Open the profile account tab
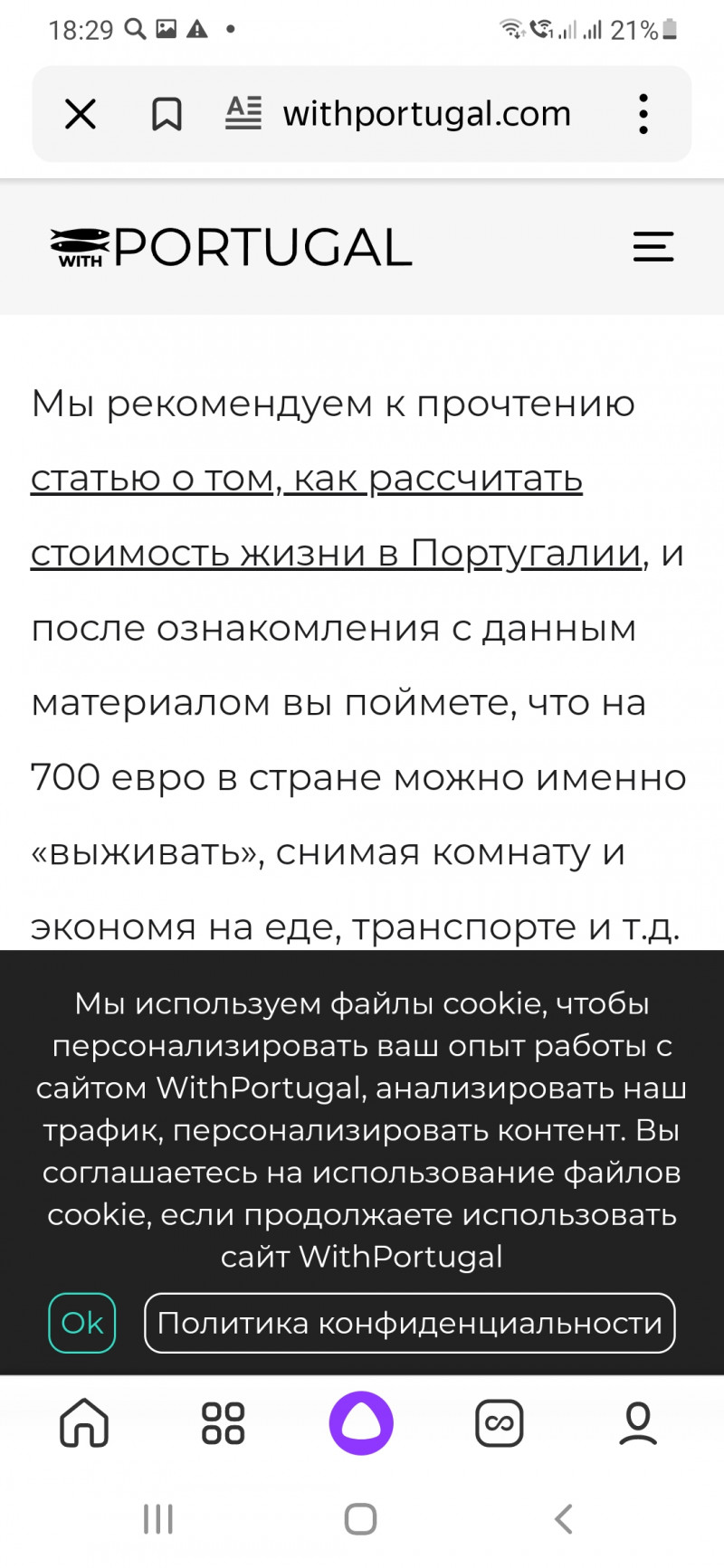Viewport: 724px width, 1568px height. (638, 1422)
